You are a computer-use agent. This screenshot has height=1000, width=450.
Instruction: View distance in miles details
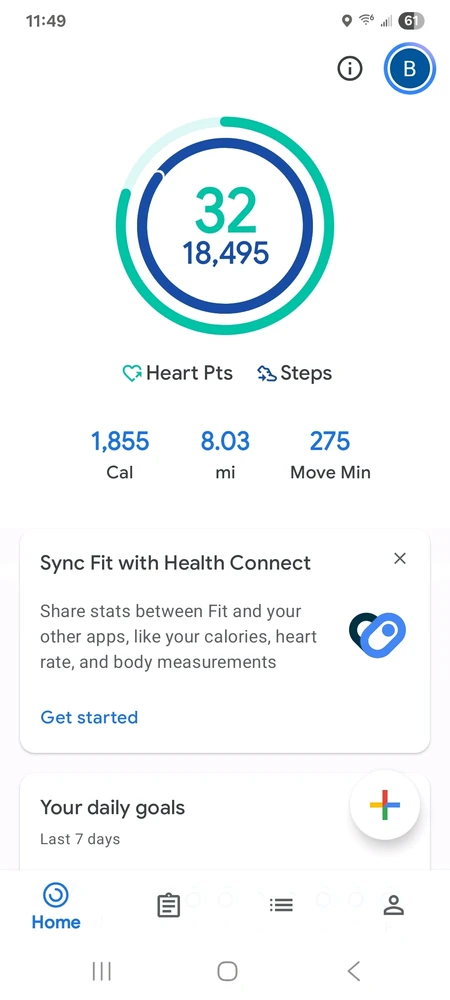coord(225,455)
